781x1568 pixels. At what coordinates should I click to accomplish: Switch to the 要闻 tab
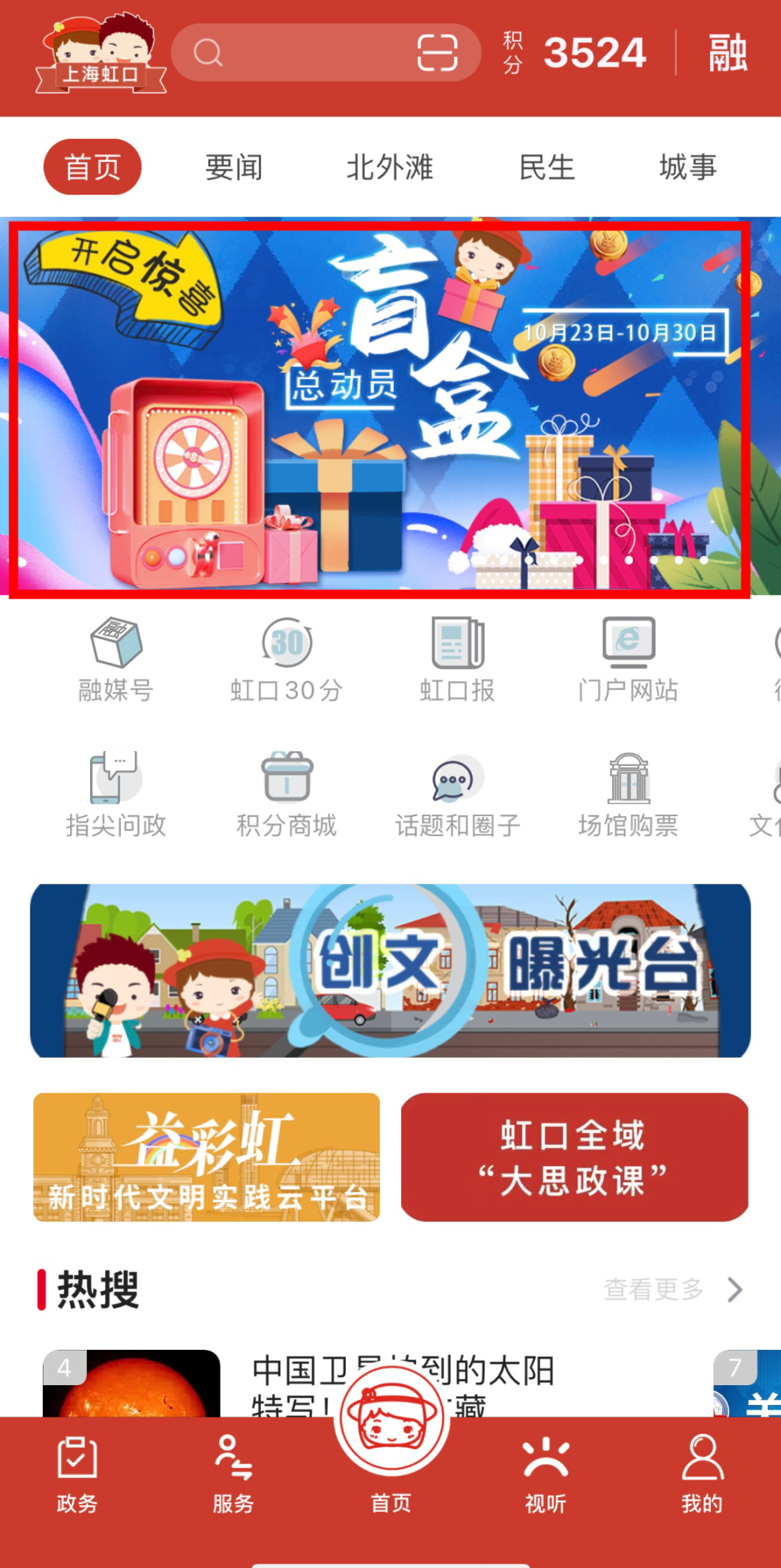[x=234, y=167]
